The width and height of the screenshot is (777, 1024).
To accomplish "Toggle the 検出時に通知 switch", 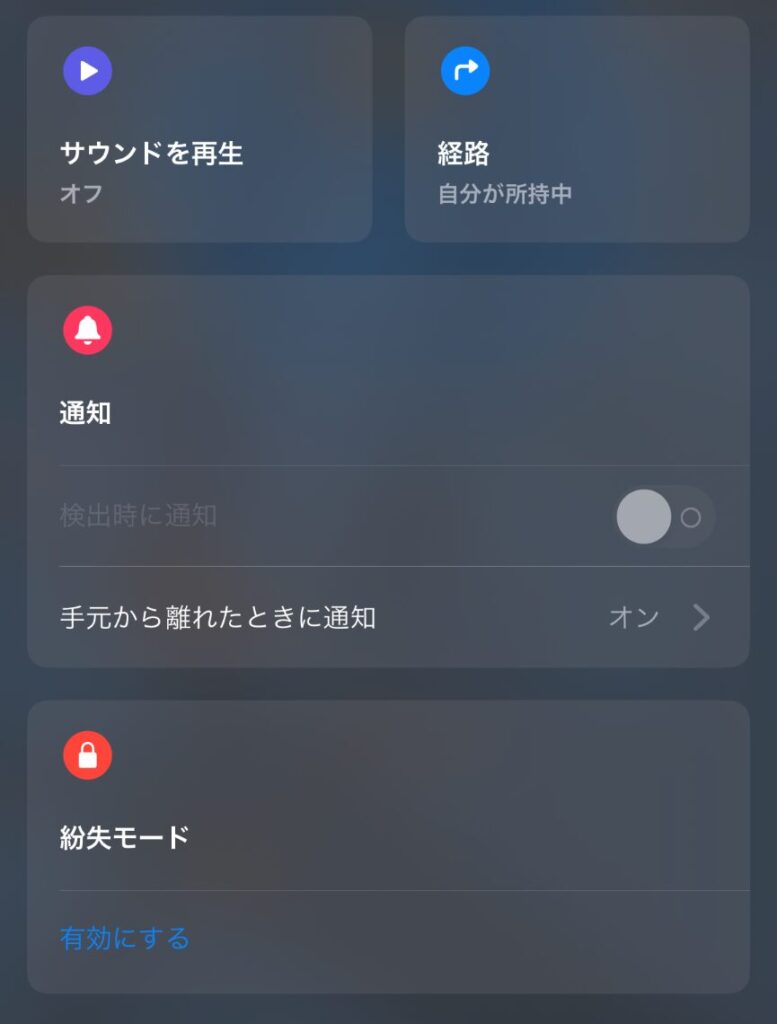I will tap(663, 517).
